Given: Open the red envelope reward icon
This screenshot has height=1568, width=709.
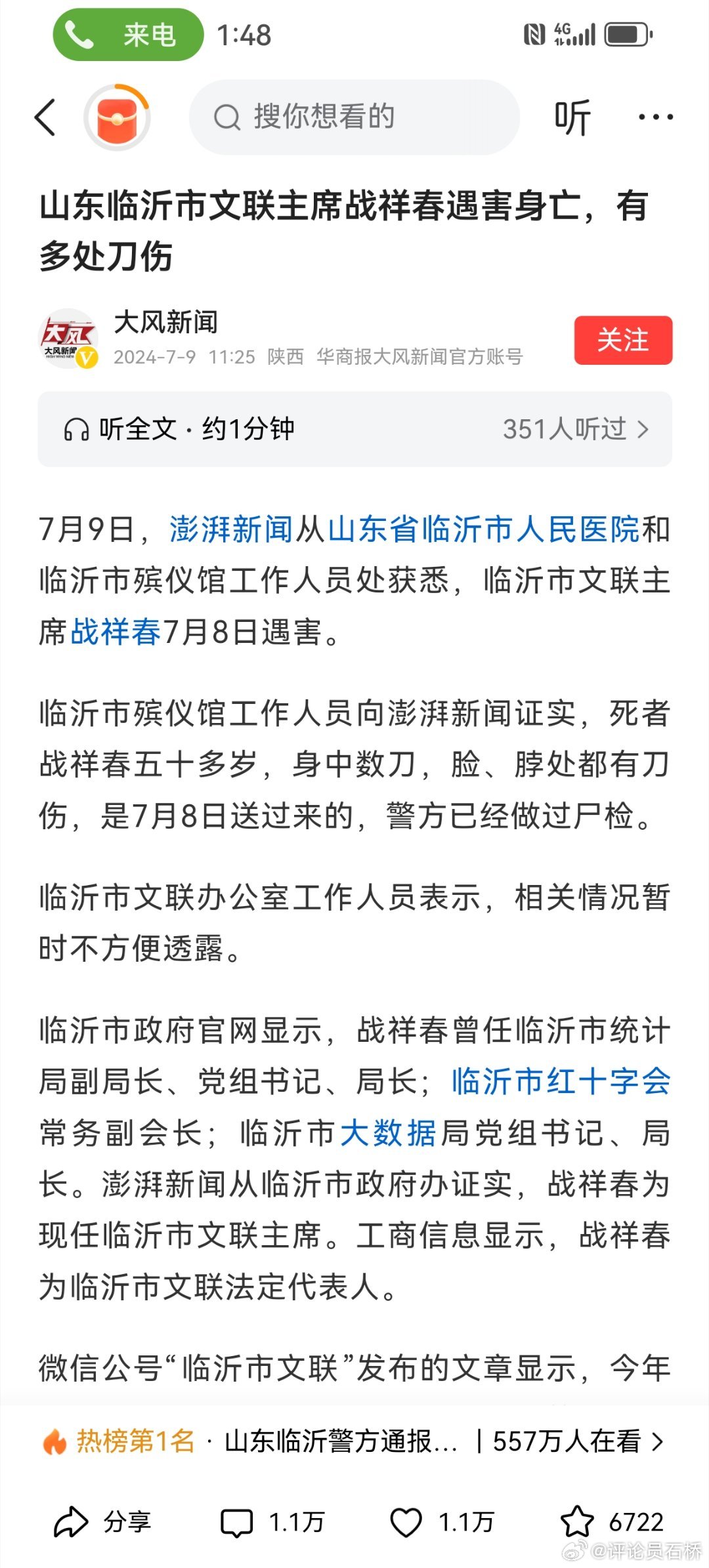Looking at the screenshot, I should pos(117,118).
